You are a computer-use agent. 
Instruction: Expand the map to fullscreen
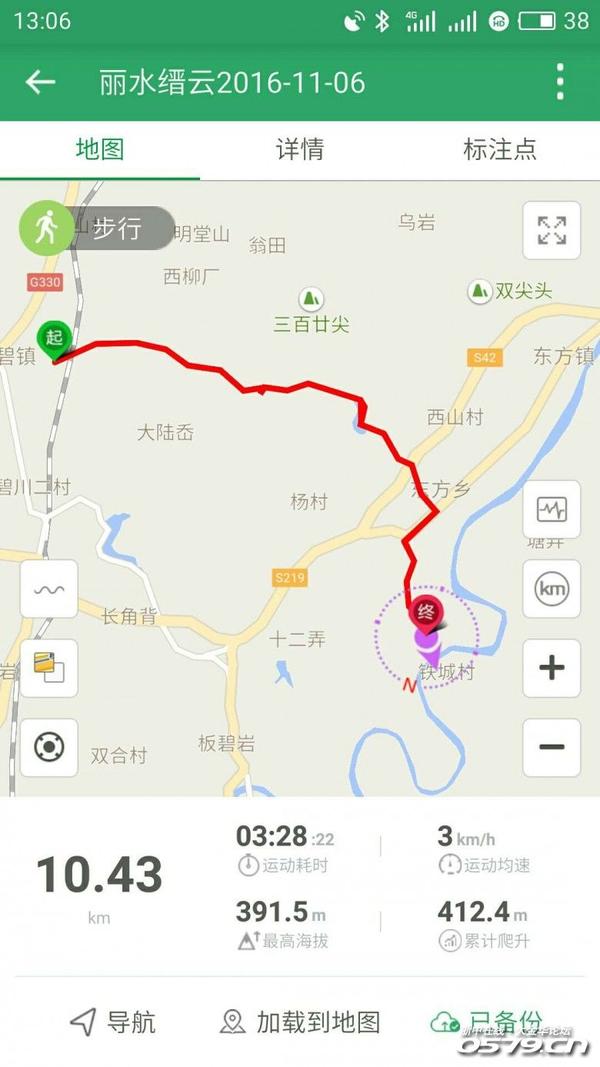[x=551, y=230]
